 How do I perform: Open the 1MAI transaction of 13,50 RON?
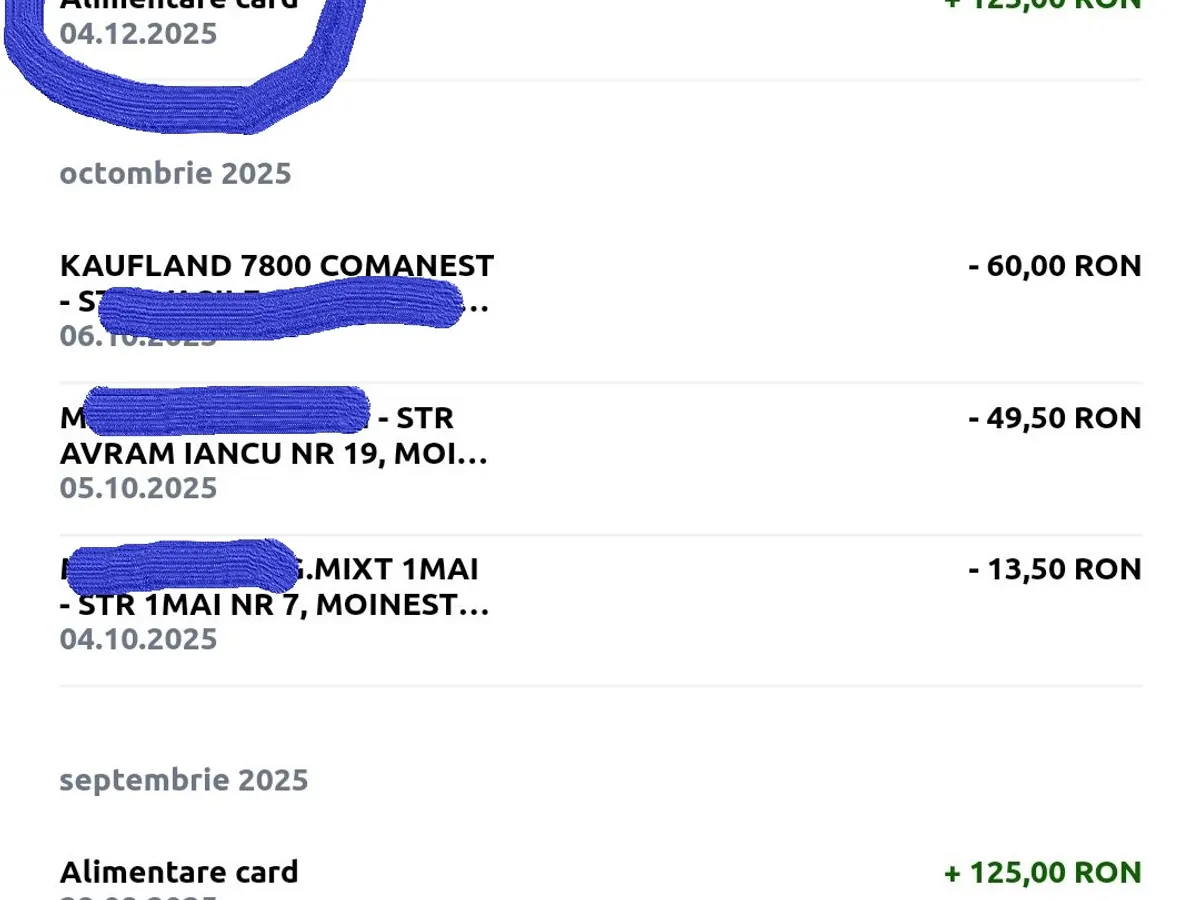click(x=600, y=604)
